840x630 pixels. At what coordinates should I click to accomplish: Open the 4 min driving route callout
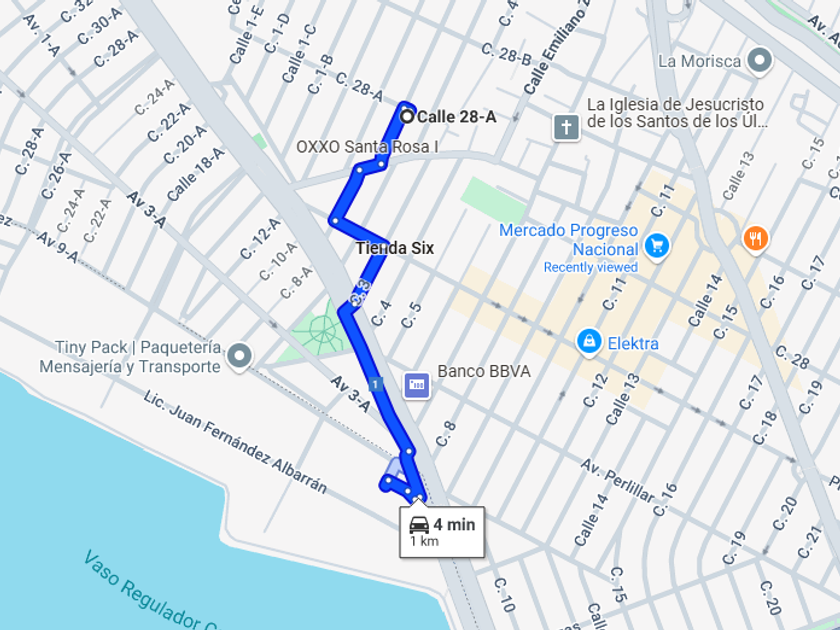tap(442, 532)
